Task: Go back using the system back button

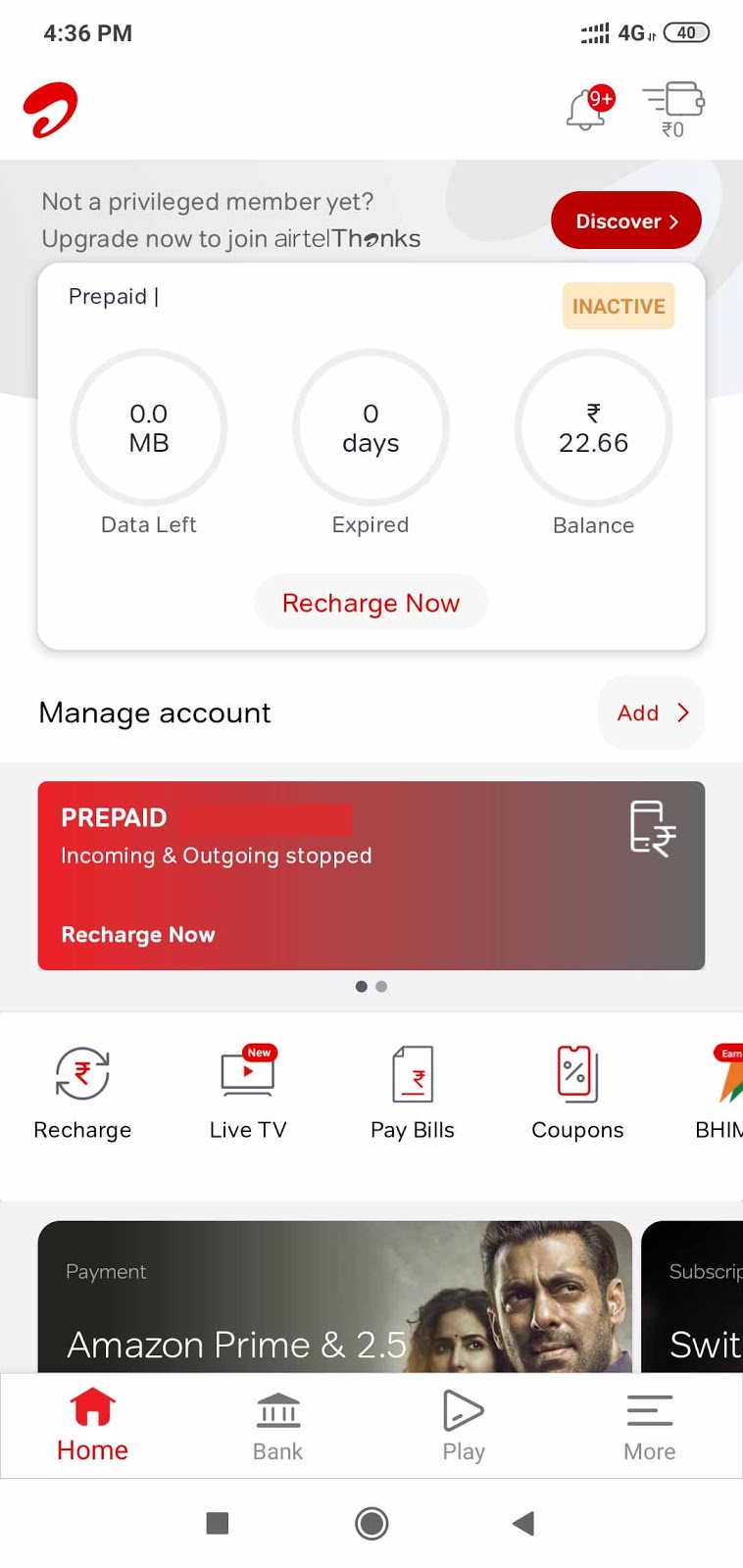Action: coord(523,1523)
